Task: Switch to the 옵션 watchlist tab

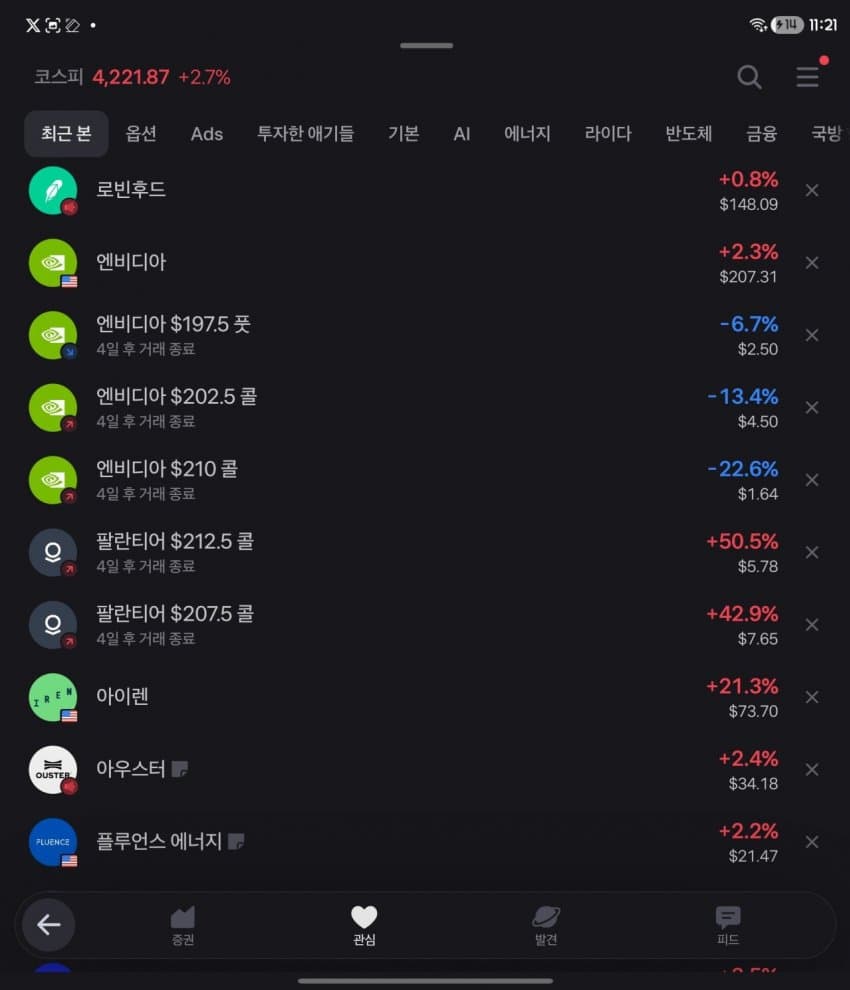Action: pos(141,134)
